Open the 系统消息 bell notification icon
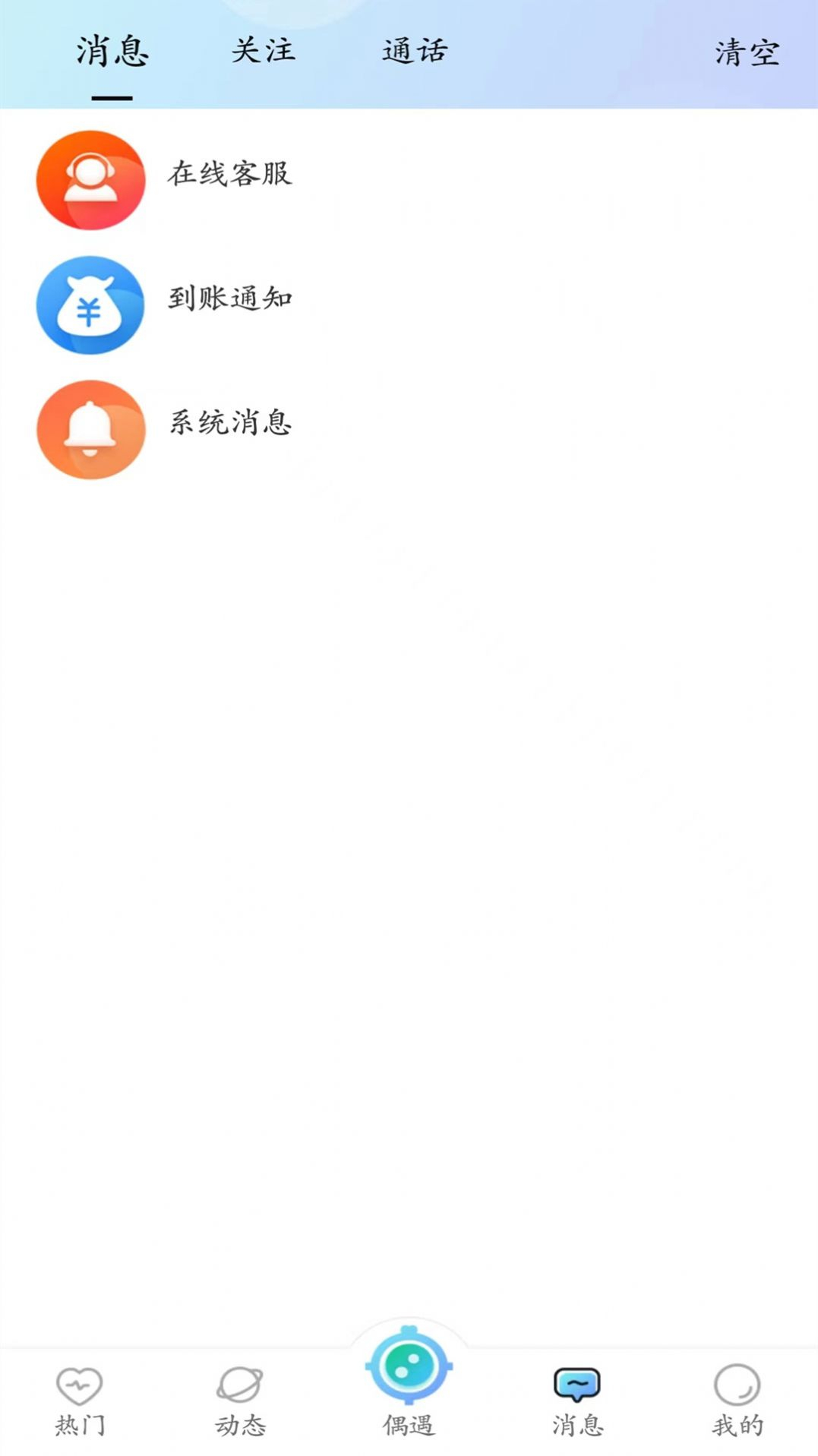This screenshot has width=818, height=1456. (90, 430)
